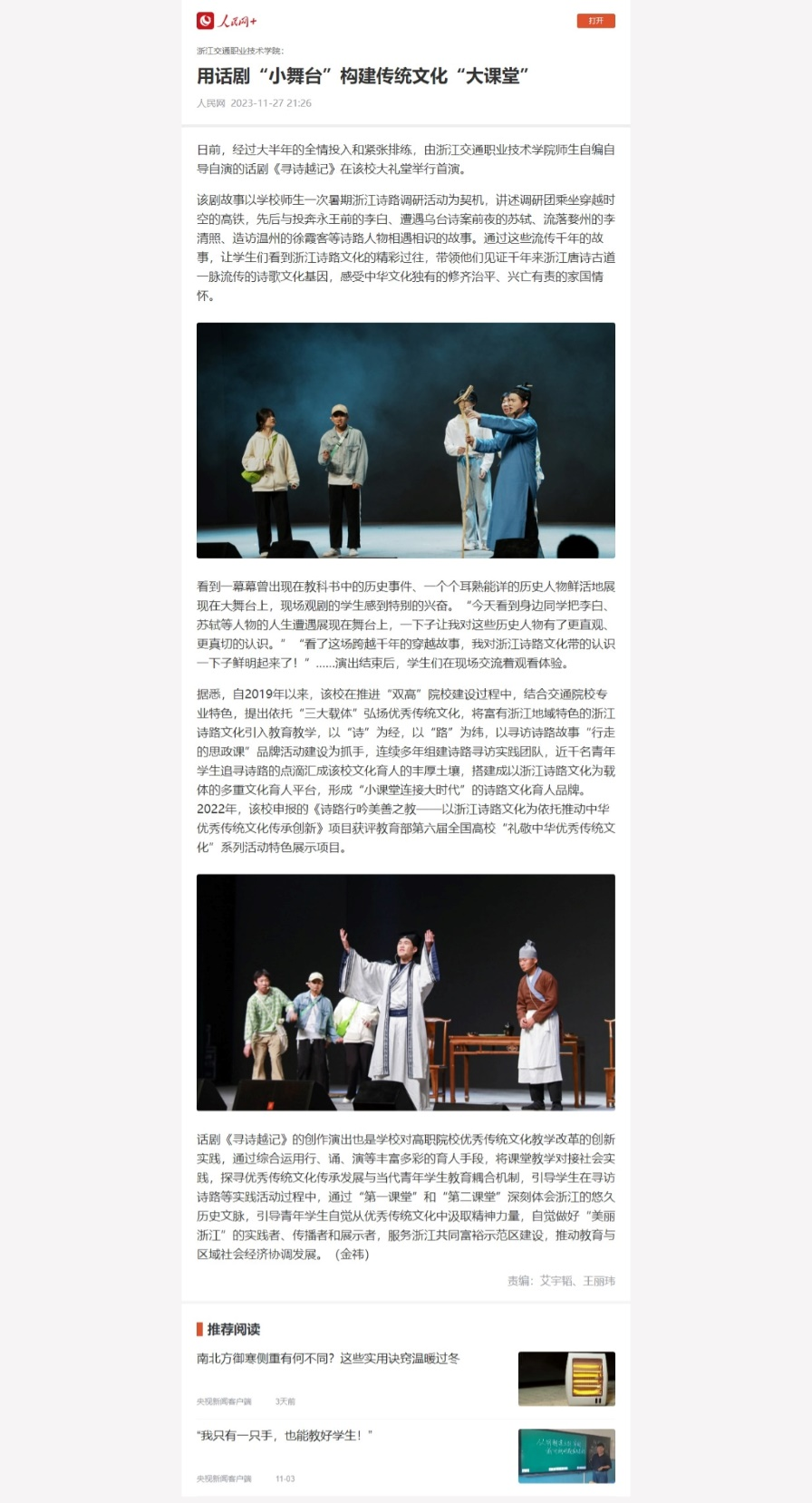View the first stage photo of performers
Viewport: 812px width, 1503px height.
click(x=405, y=441)
